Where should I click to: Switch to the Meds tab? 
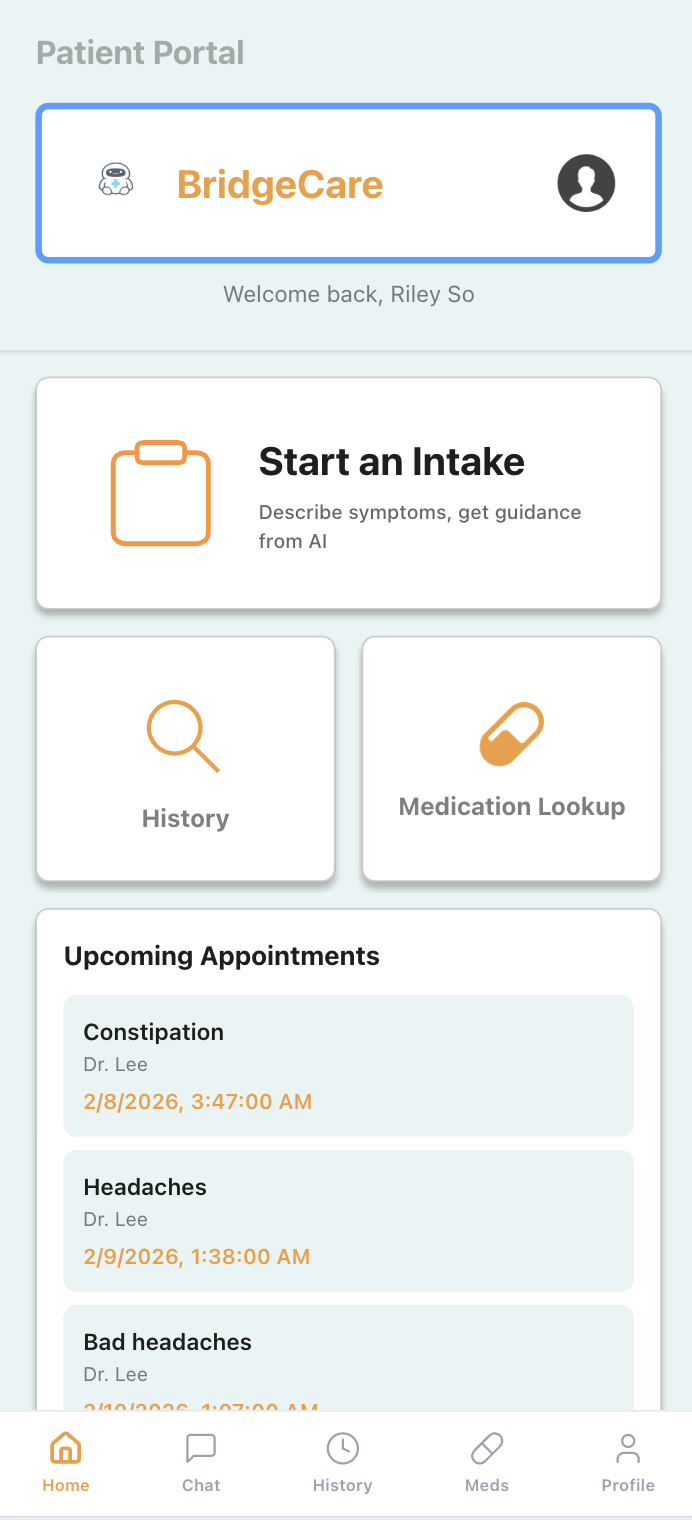[487, 1463]
